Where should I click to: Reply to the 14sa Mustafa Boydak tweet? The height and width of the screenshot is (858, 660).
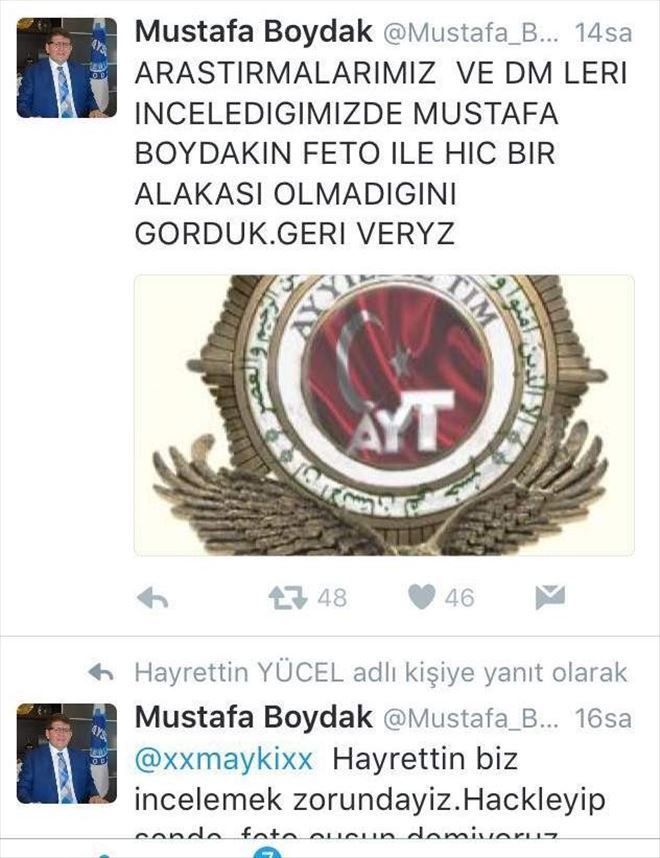(152, 598)
